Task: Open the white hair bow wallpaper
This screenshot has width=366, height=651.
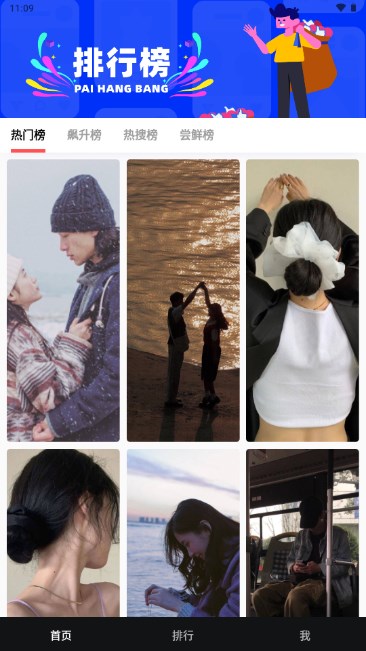Action: 303,300
